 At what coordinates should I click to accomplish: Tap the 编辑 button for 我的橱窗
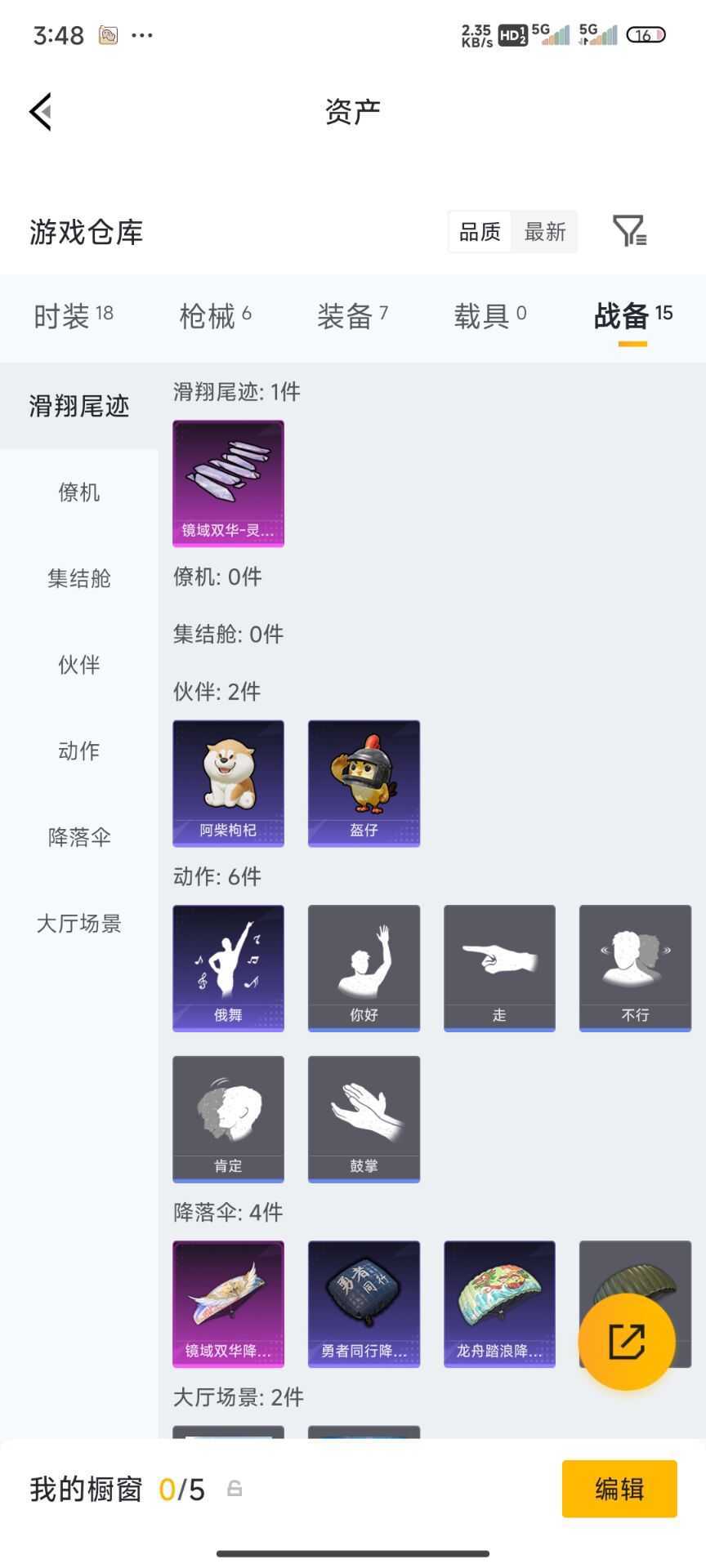point(619,1489)
